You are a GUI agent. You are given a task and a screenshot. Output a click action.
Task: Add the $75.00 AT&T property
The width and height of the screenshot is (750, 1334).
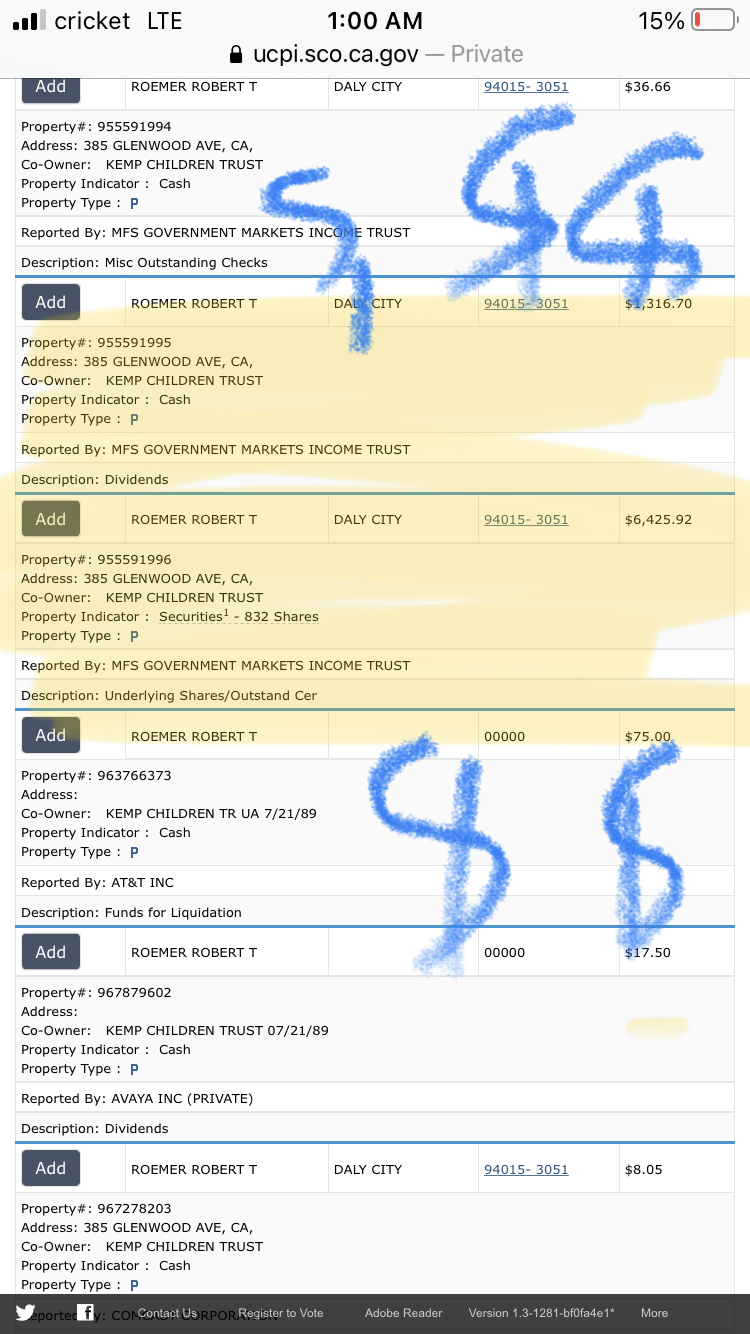[51, 735]
